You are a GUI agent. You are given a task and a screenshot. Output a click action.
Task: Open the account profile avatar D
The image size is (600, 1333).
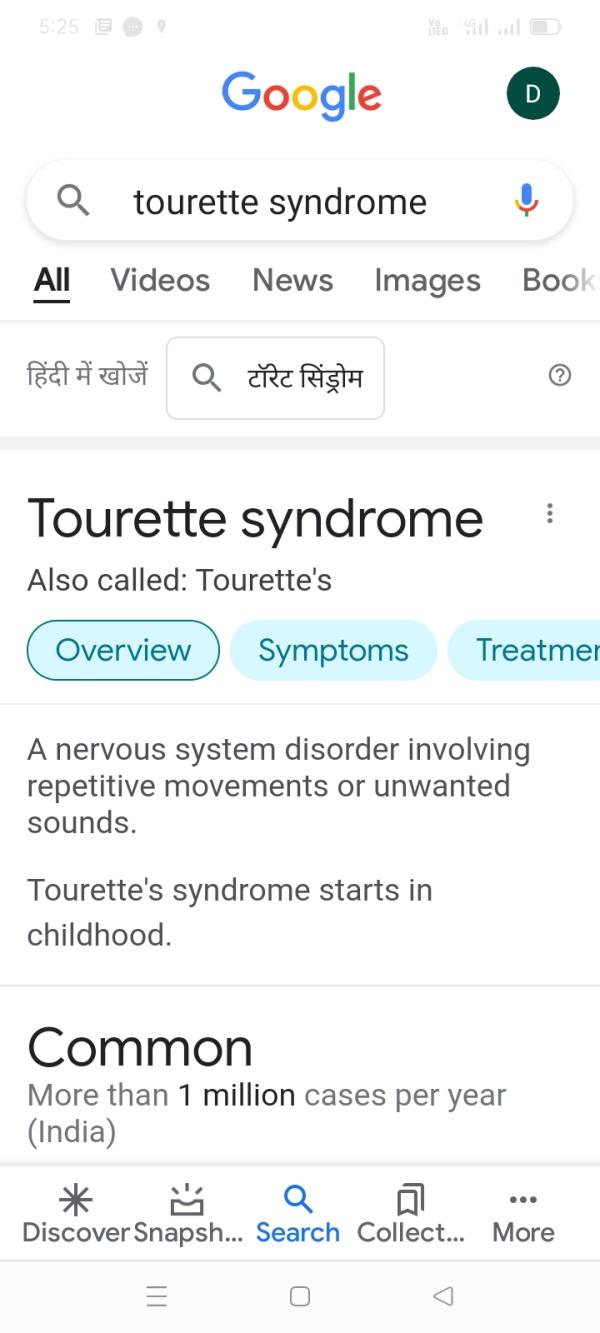tap(532, 94)
